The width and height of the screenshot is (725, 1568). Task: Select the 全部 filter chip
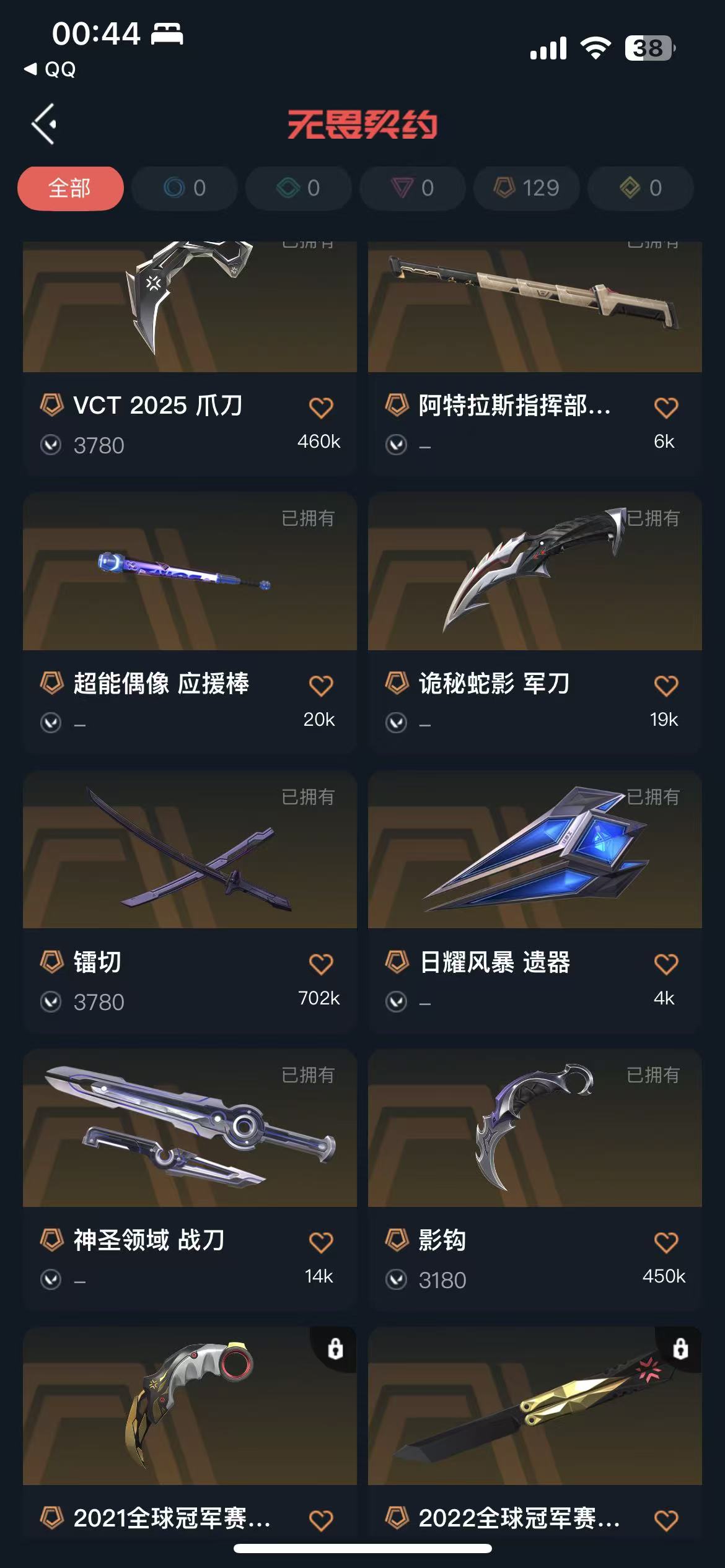pos(70,188)
